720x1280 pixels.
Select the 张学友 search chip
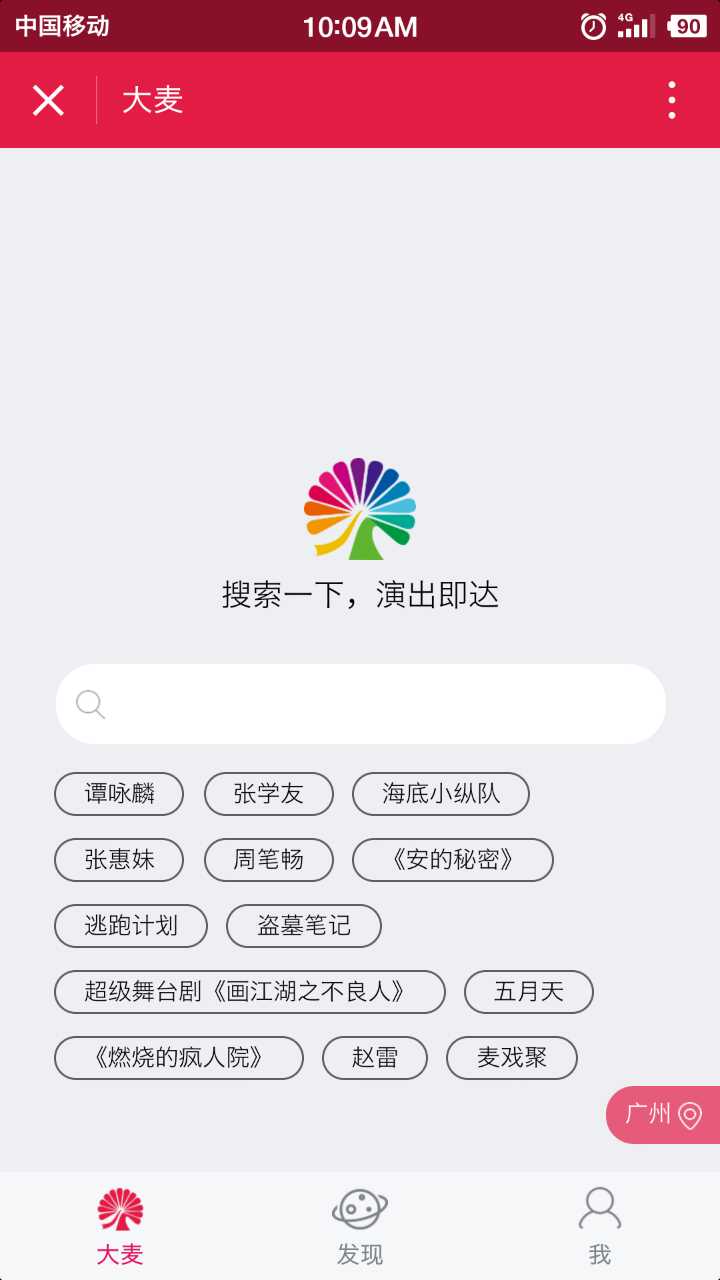268,794
